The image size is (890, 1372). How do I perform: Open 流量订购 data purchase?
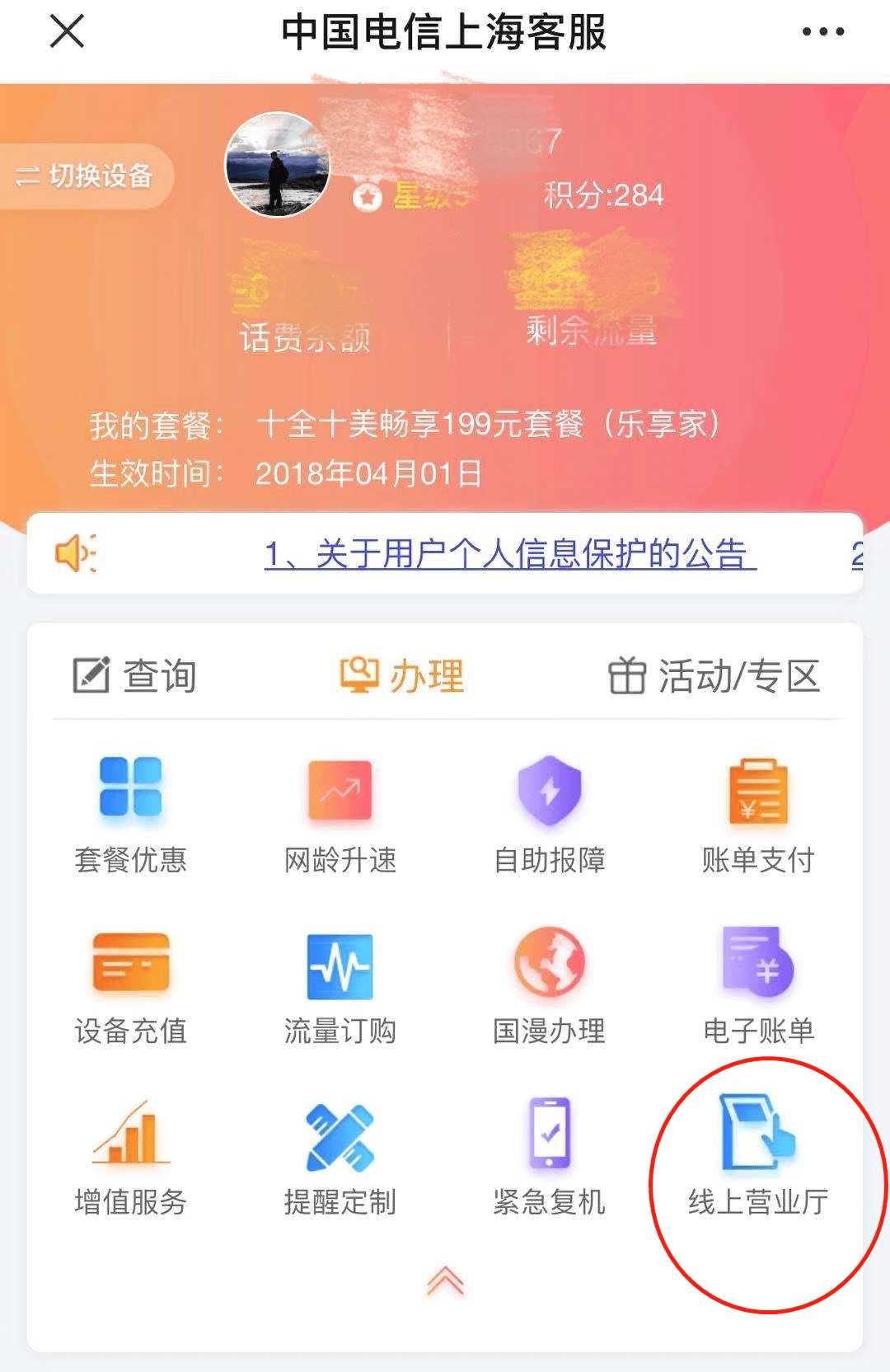pos(340,985)
